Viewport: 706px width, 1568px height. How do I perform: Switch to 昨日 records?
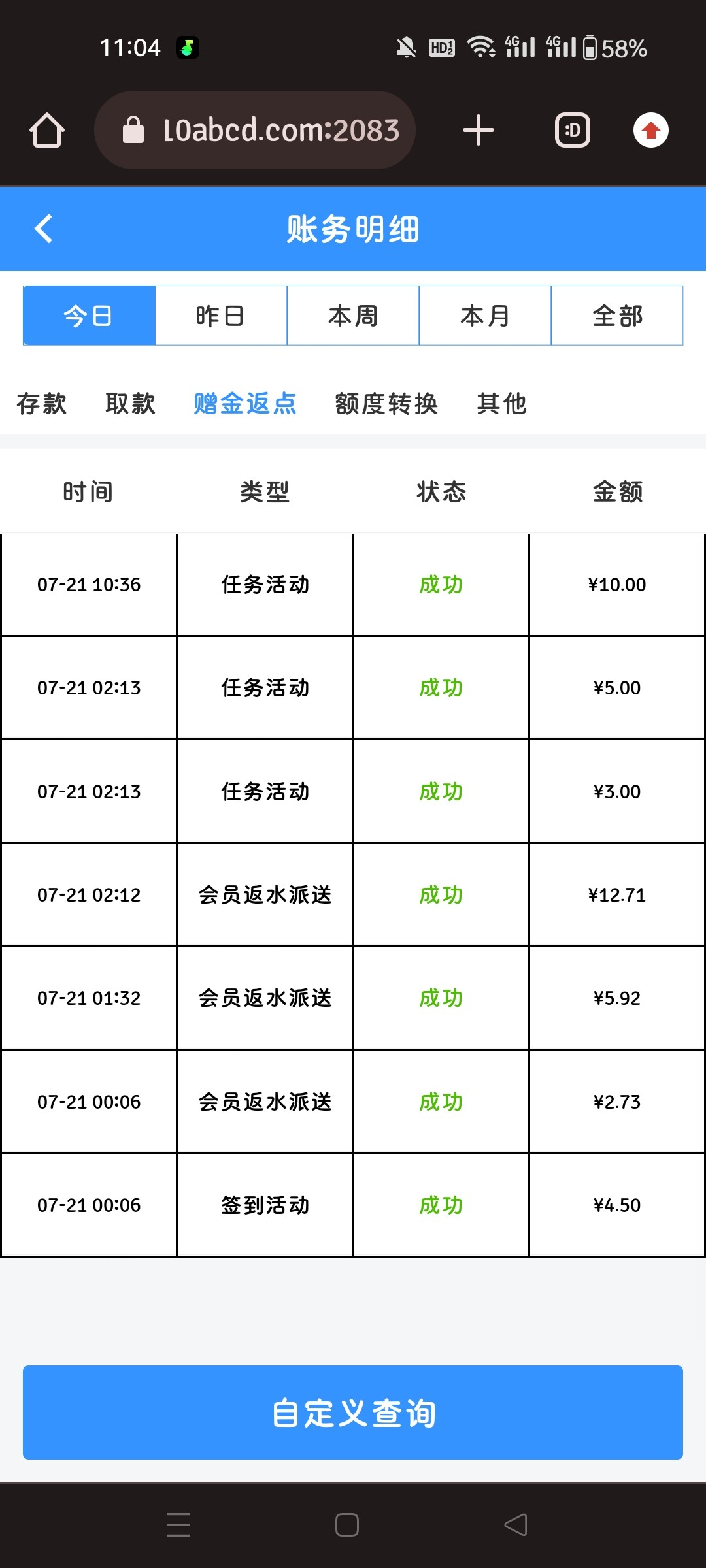coord(221,316)
